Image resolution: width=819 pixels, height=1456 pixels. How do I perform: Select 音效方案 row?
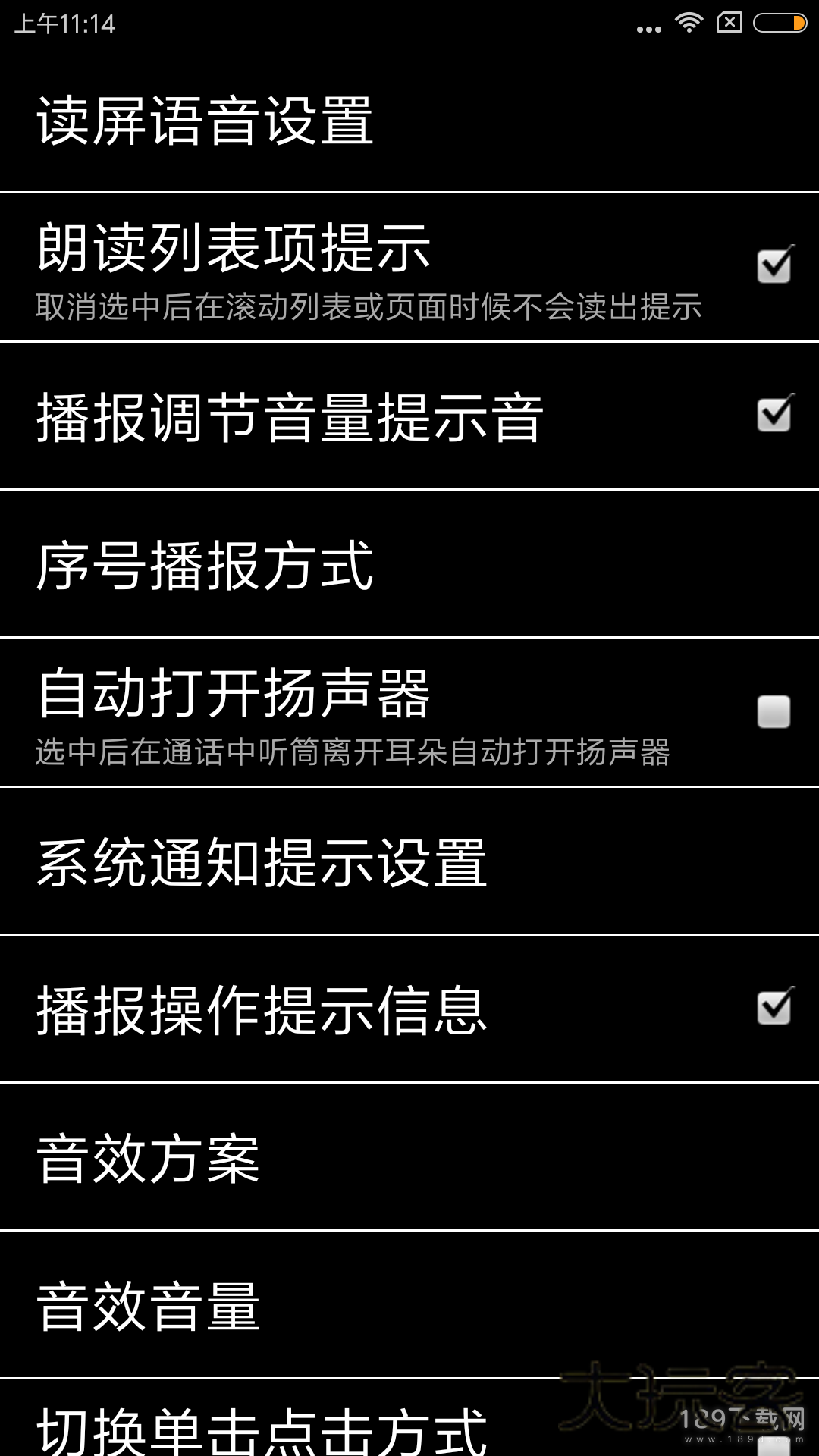(x=149, y=1158)
